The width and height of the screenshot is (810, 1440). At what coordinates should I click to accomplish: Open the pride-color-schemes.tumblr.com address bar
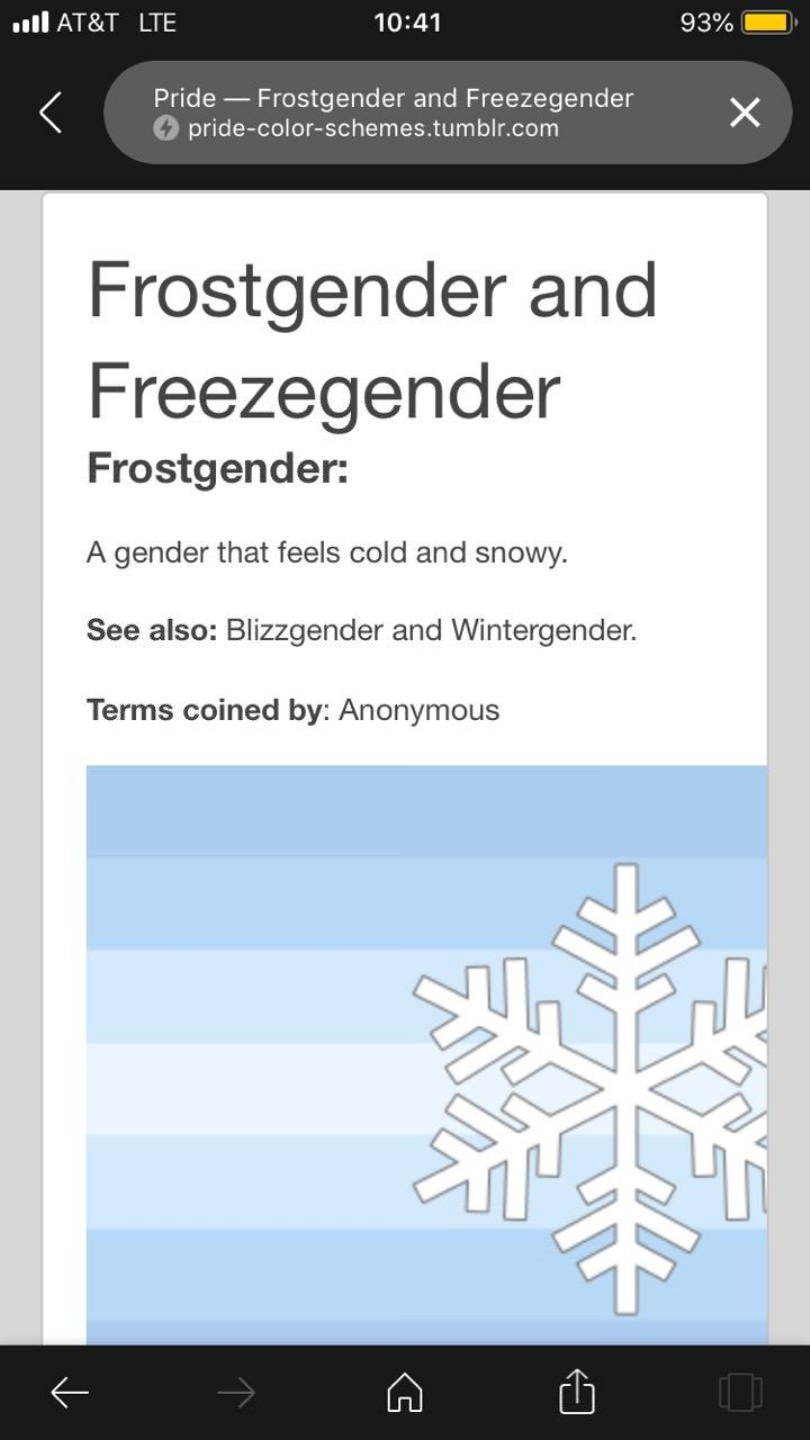coord(400,113)
